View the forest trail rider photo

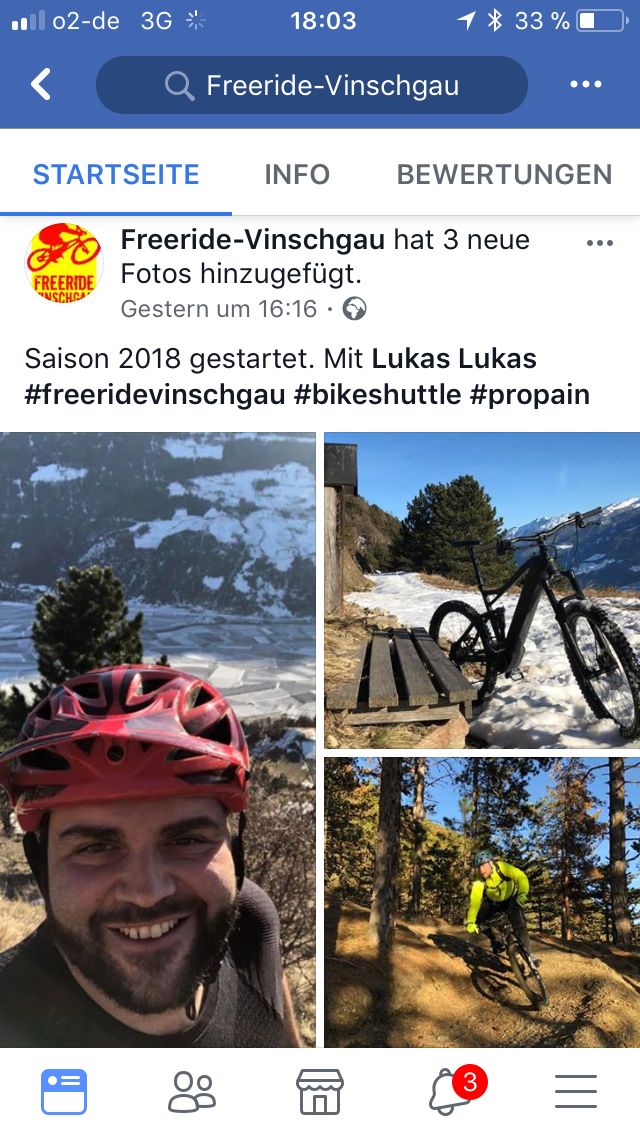[x=481, y=902]
